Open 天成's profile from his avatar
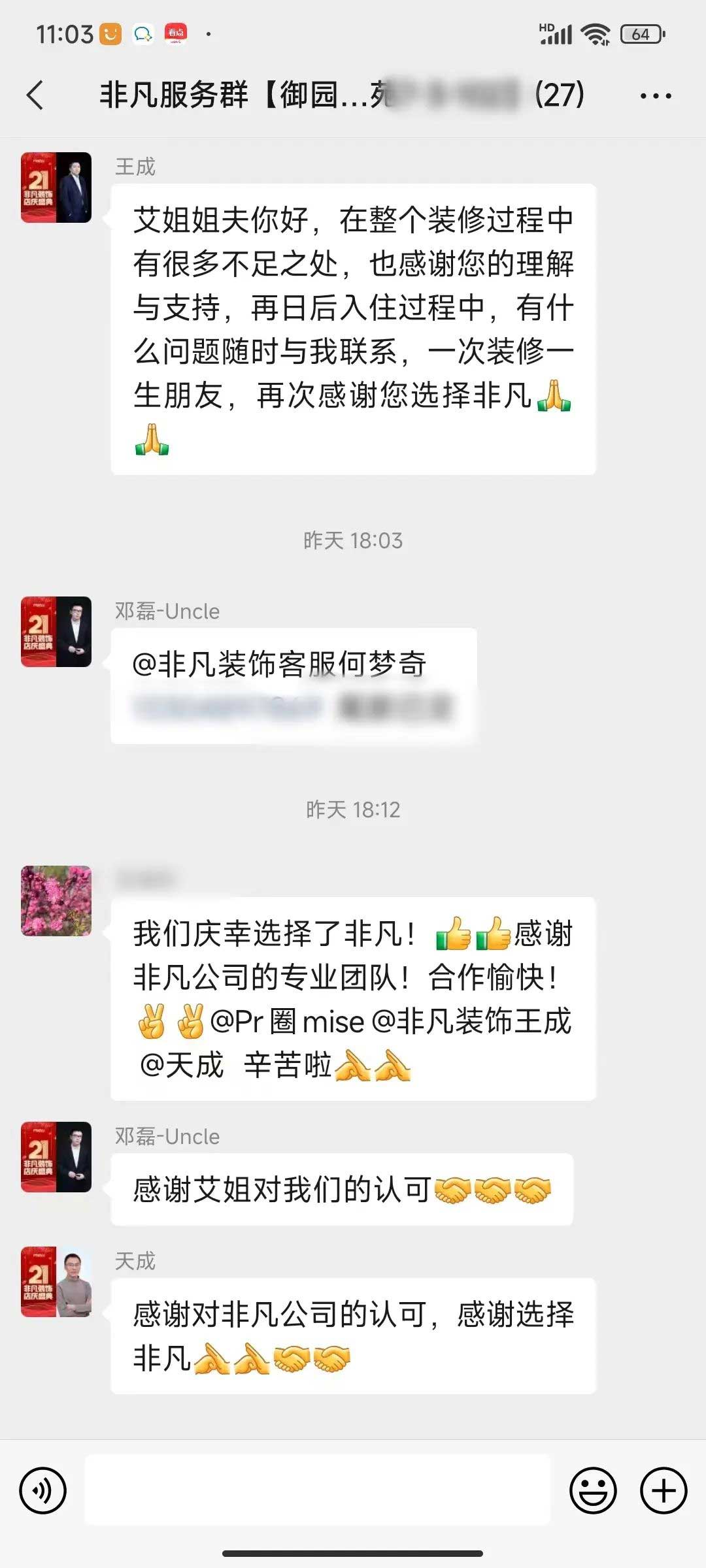The image size is (706, 1568). [56, 1282]
